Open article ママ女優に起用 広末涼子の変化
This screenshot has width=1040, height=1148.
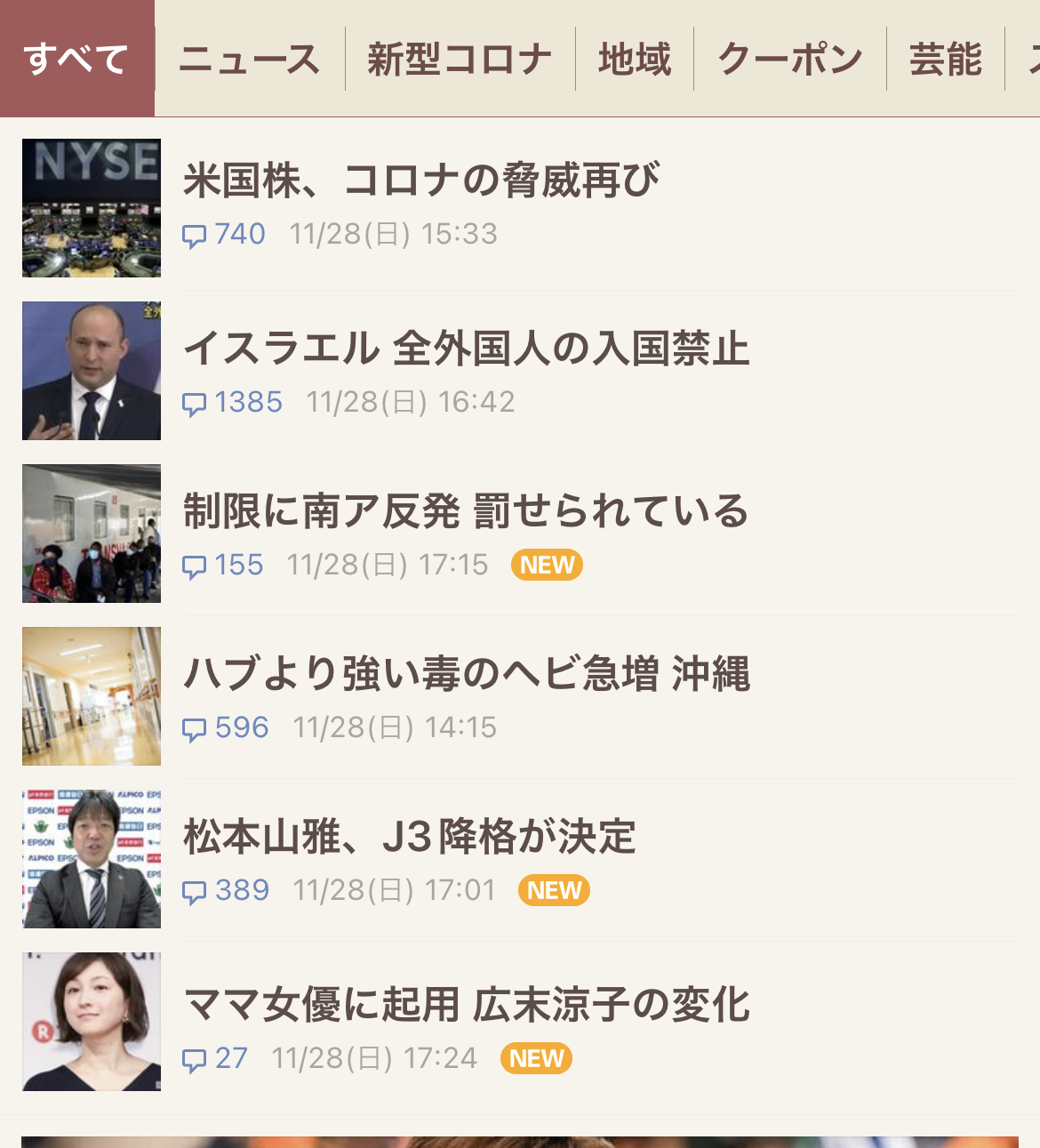[x=467, y=1005]
